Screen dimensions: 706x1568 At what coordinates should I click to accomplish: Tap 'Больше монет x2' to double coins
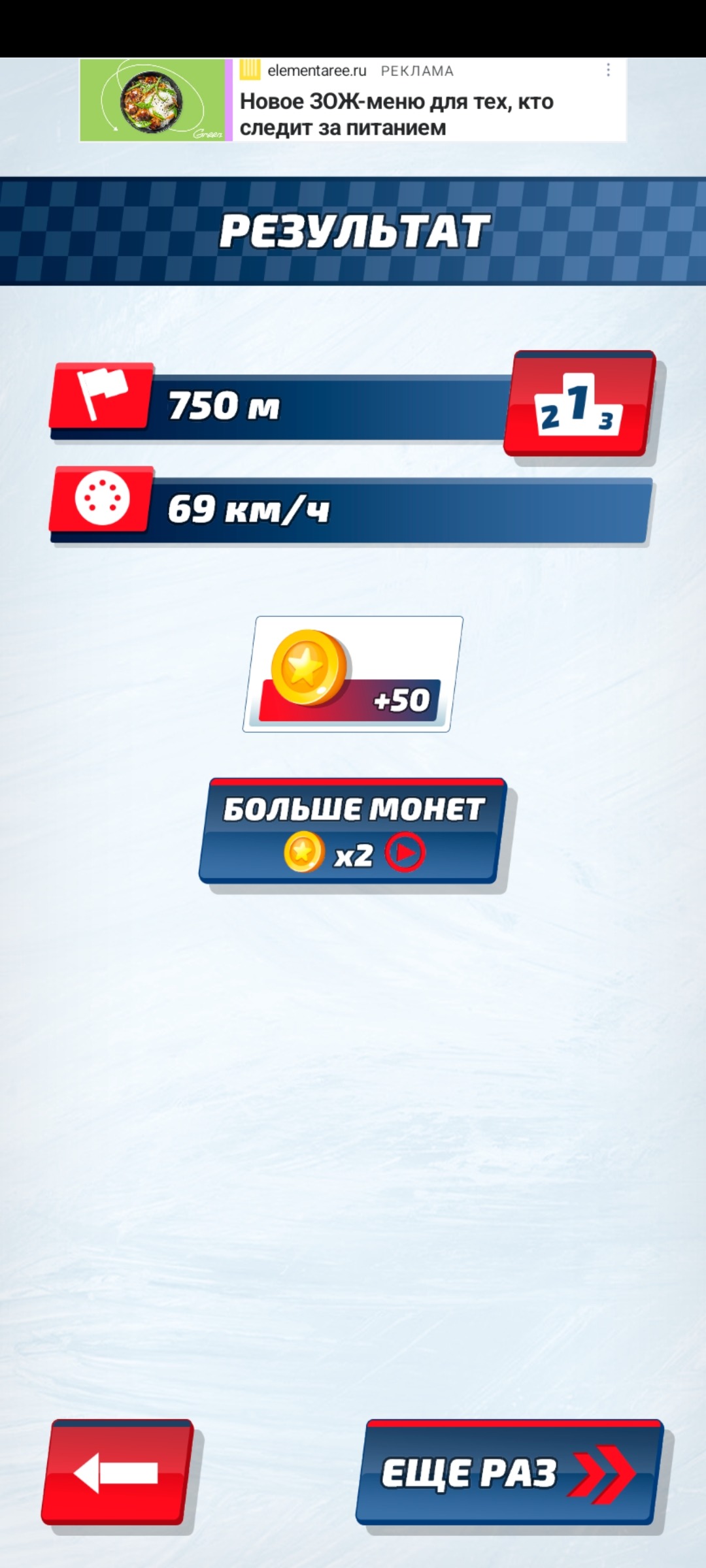(352, 831)
